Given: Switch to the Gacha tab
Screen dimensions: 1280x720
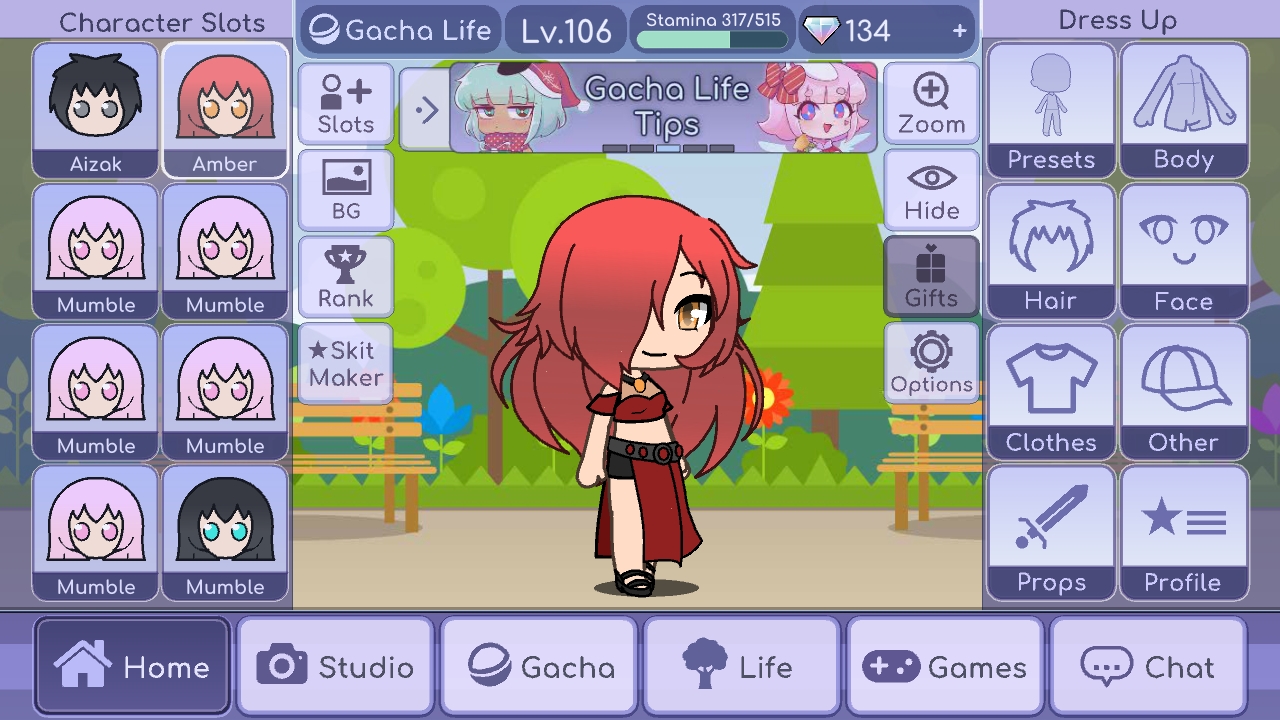Looking at the screenshot, I should pyautogui.click(x=540, y=666).
